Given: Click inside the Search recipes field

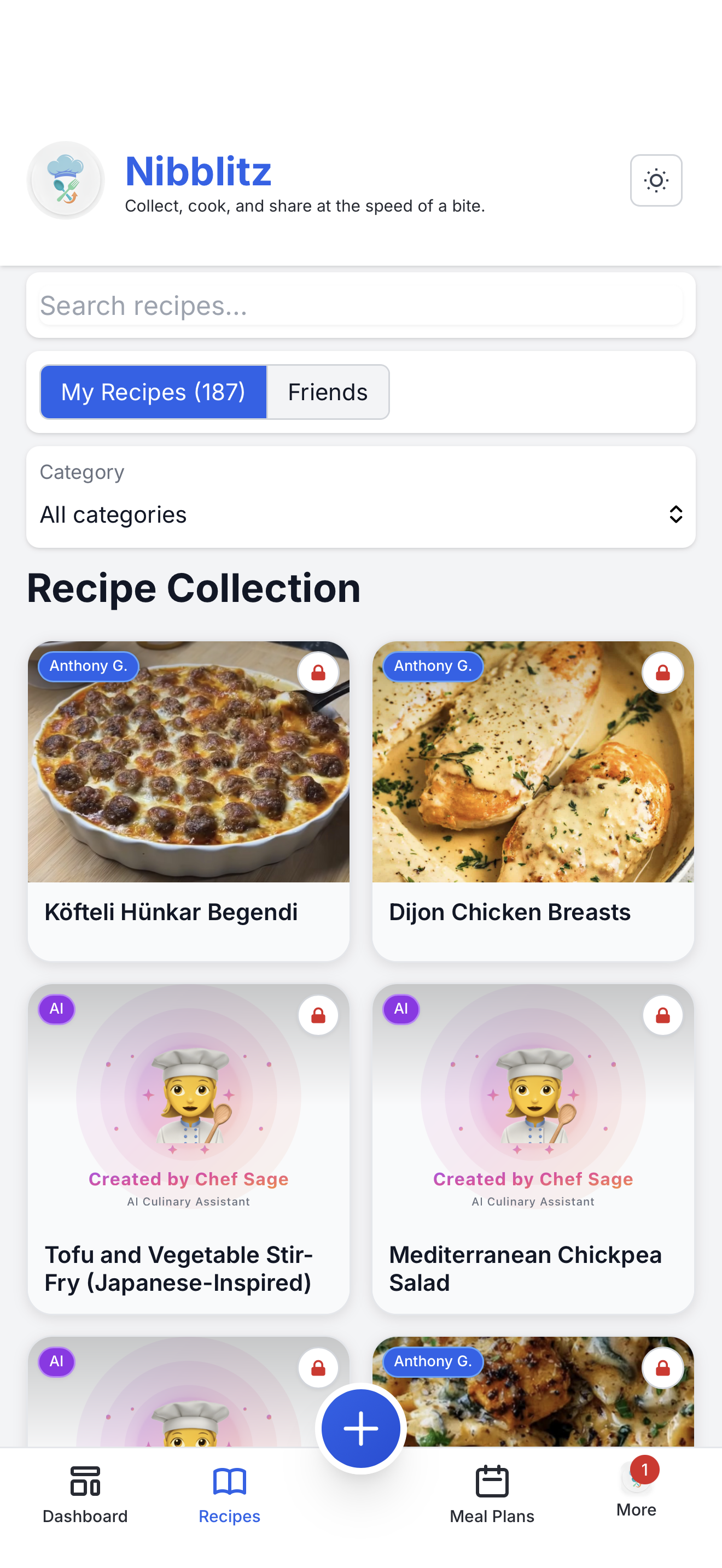Looking at the screenshot, I should tap(361, 305).
